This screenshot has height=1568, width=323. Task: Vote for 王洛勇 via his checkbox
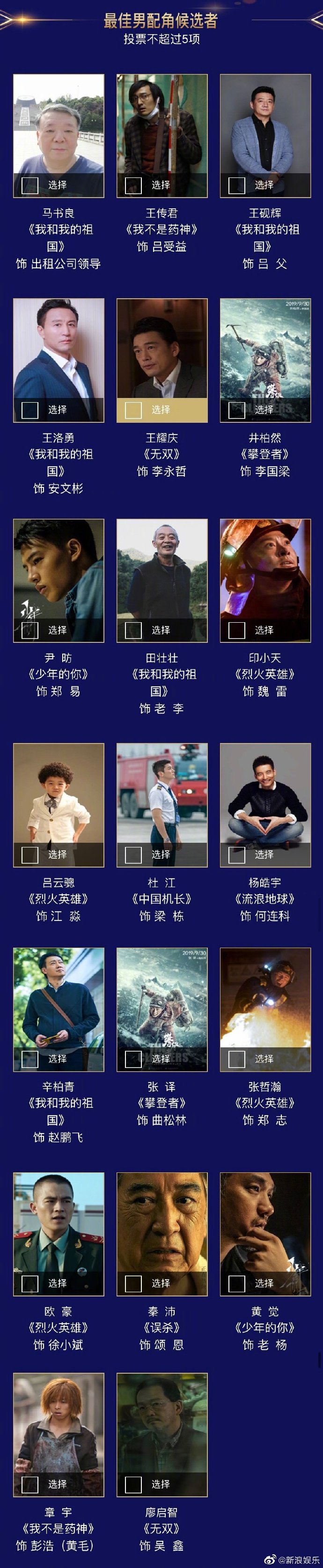coord(30,410)
